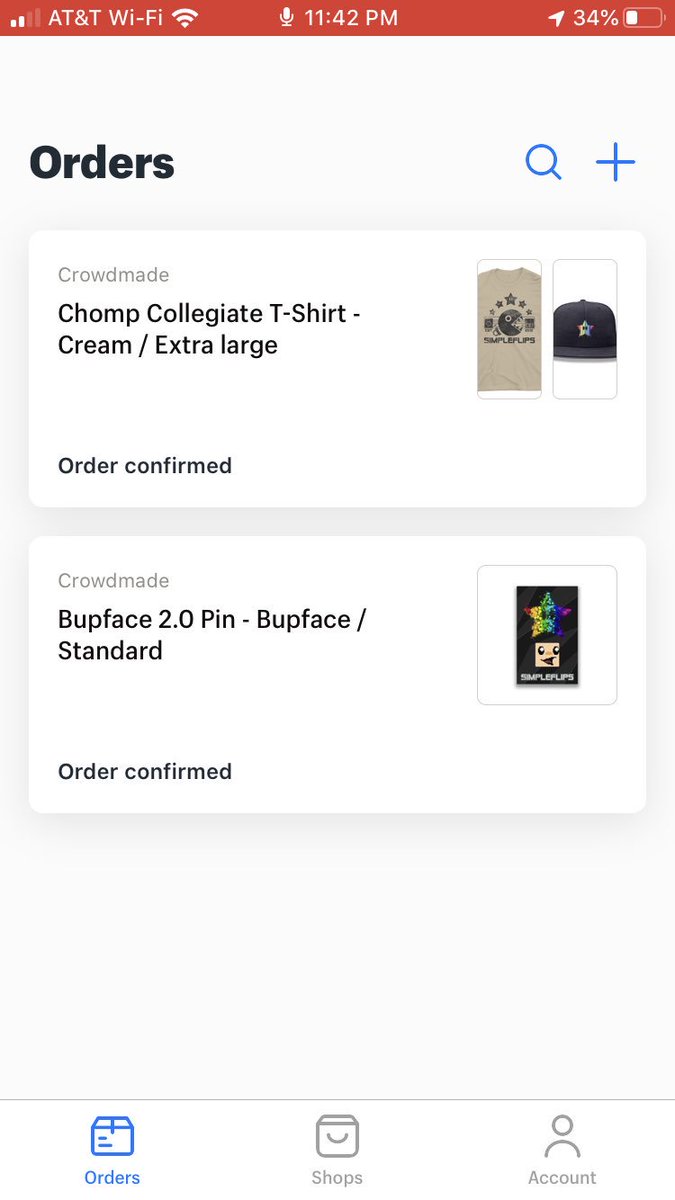Open the search magnifier icon
Screen dimensions: 675x1200
point(543,162)
